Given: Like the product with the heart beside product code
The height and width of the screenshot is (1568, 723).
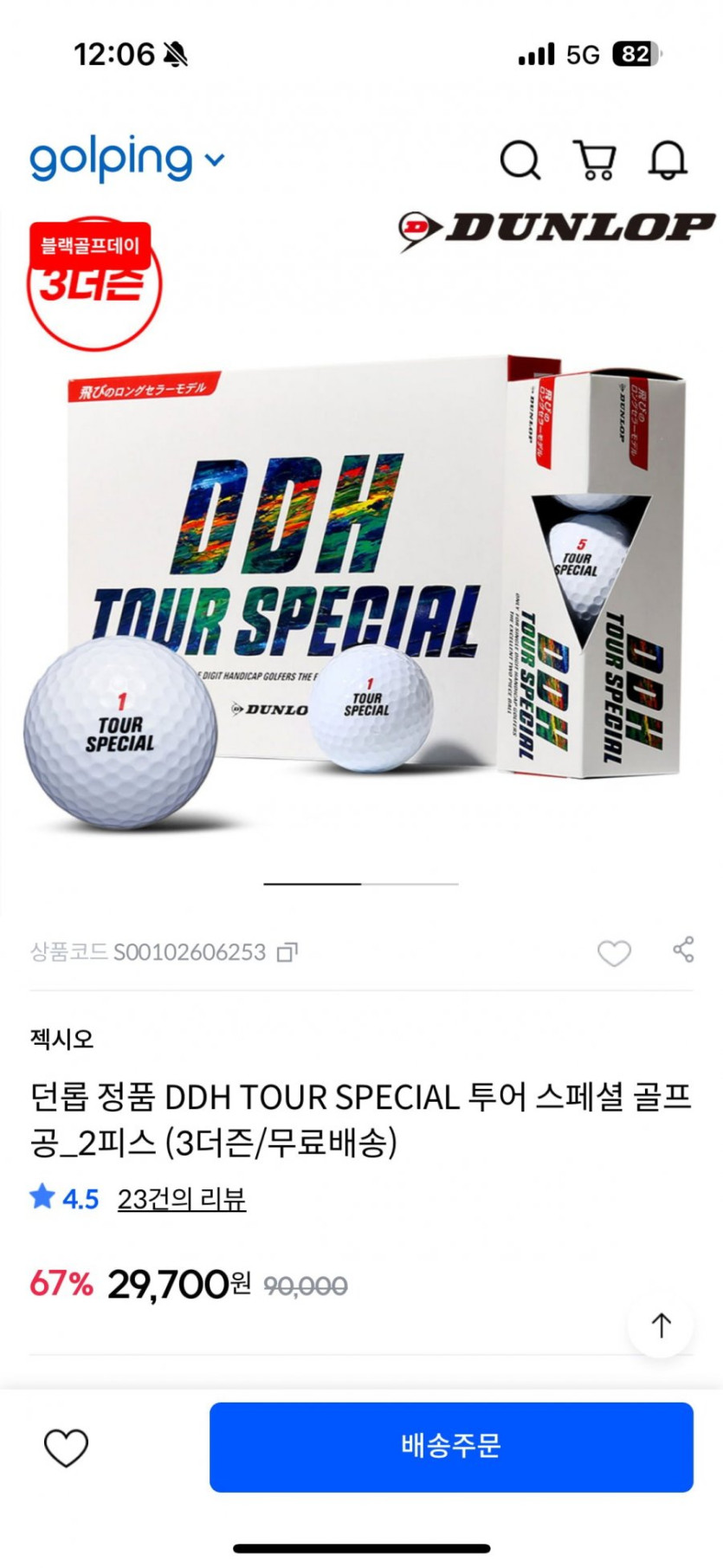Looking at the screenshot, I should tap(614, 953).
